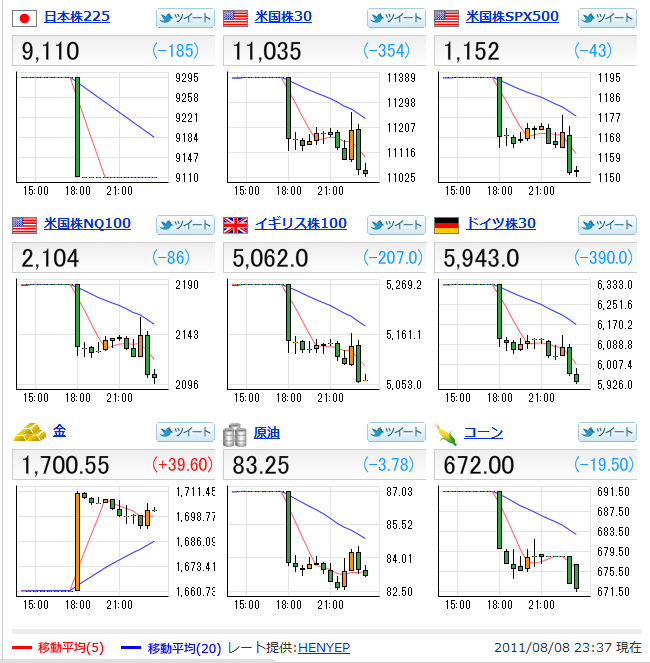Tweet the ドイツ株30 quote
The height and width of the screenshot is (663, 650).
(607, 225)
